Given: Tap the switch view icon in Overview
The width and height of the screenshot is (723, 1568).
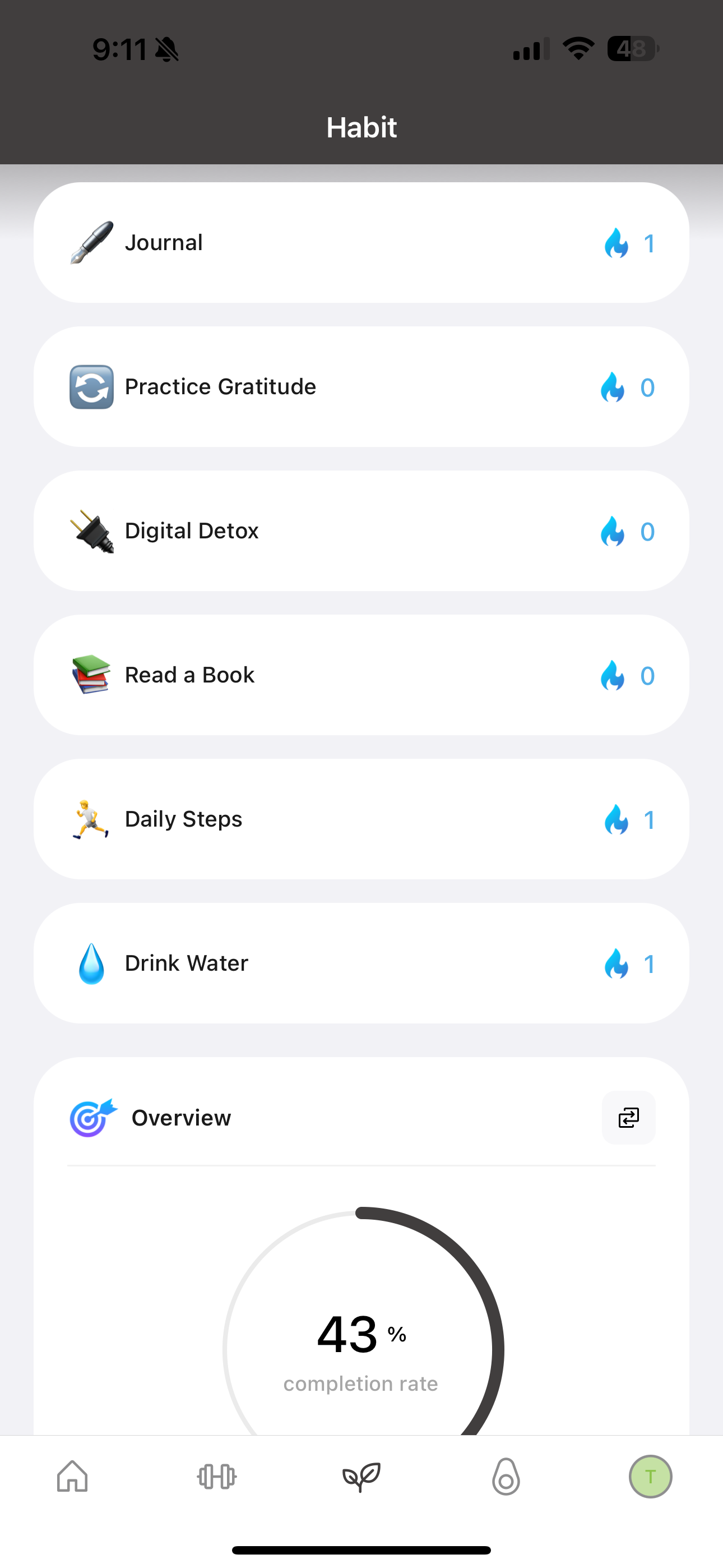Looking at the screenshot, I should click(628, 1118).
